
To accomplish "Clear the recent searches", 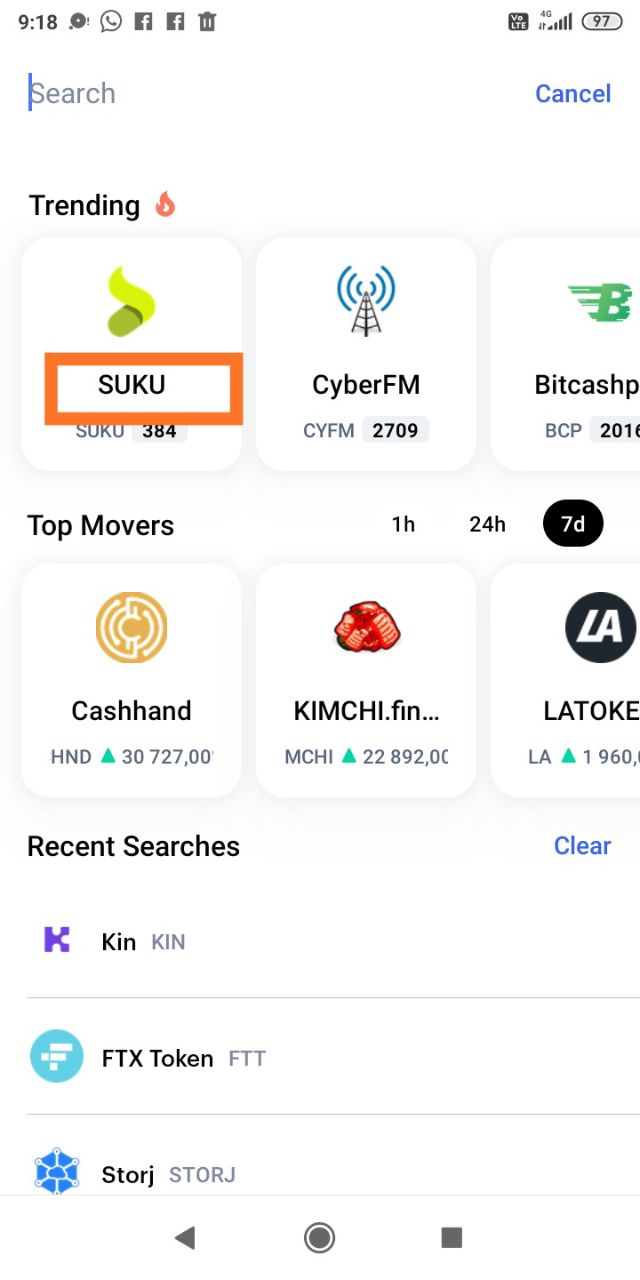I will point(582,846).
